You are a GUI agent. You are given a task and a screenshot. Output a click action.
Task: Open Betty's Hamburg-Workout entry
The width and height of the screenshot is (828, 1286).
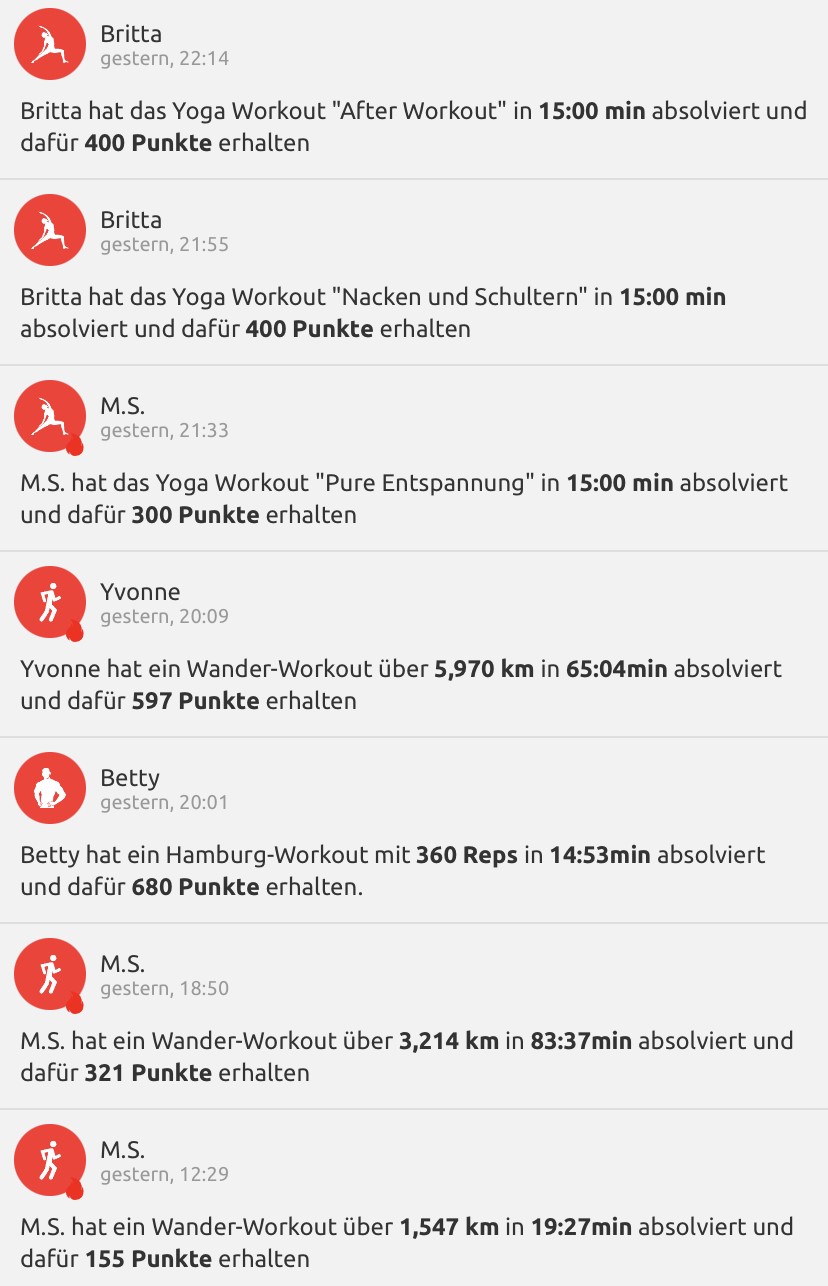[414, 870]
